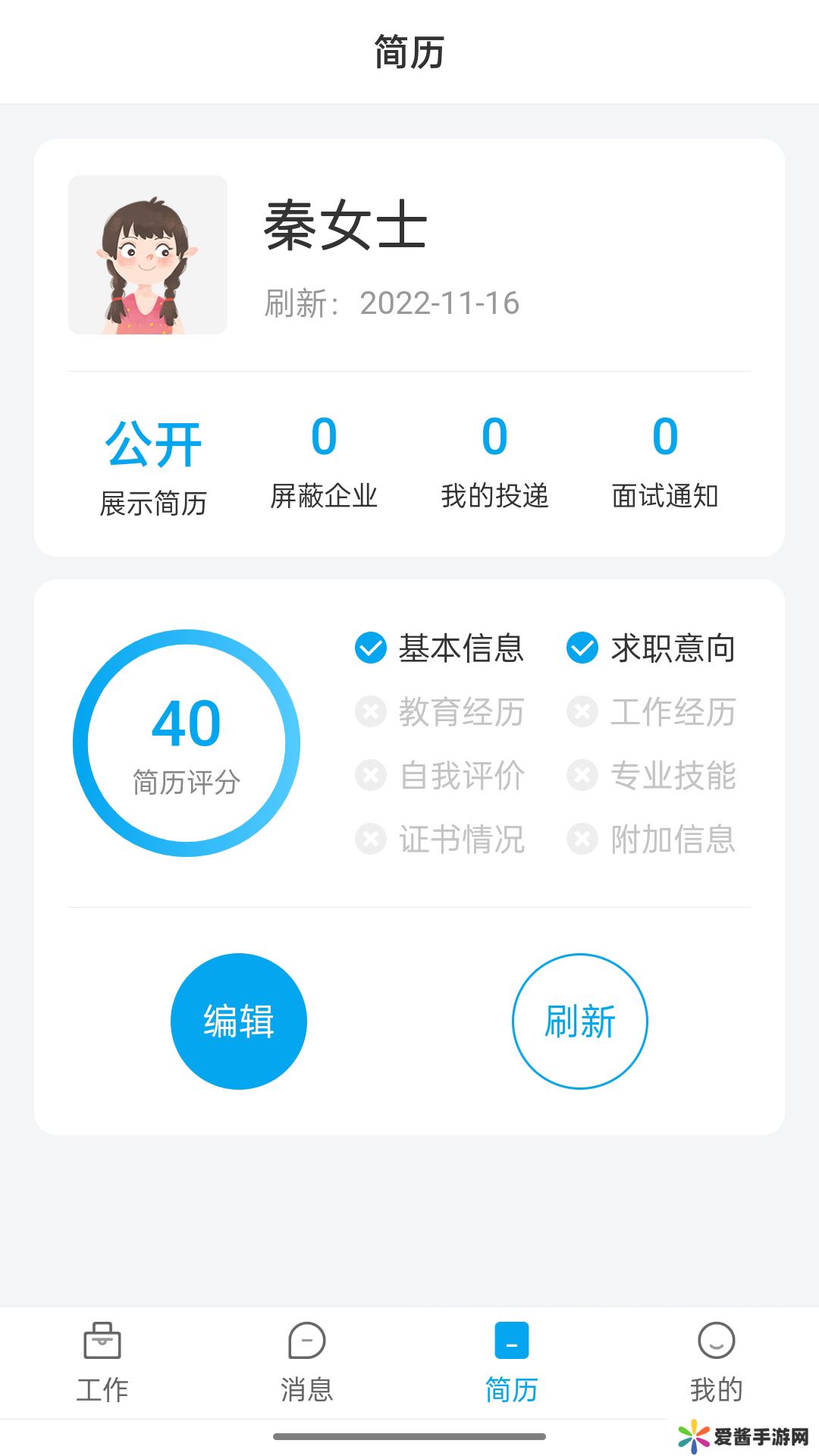Add 工作经历 to resume
This screenshot has width=819, height=1456.
[x=651, y=712]
